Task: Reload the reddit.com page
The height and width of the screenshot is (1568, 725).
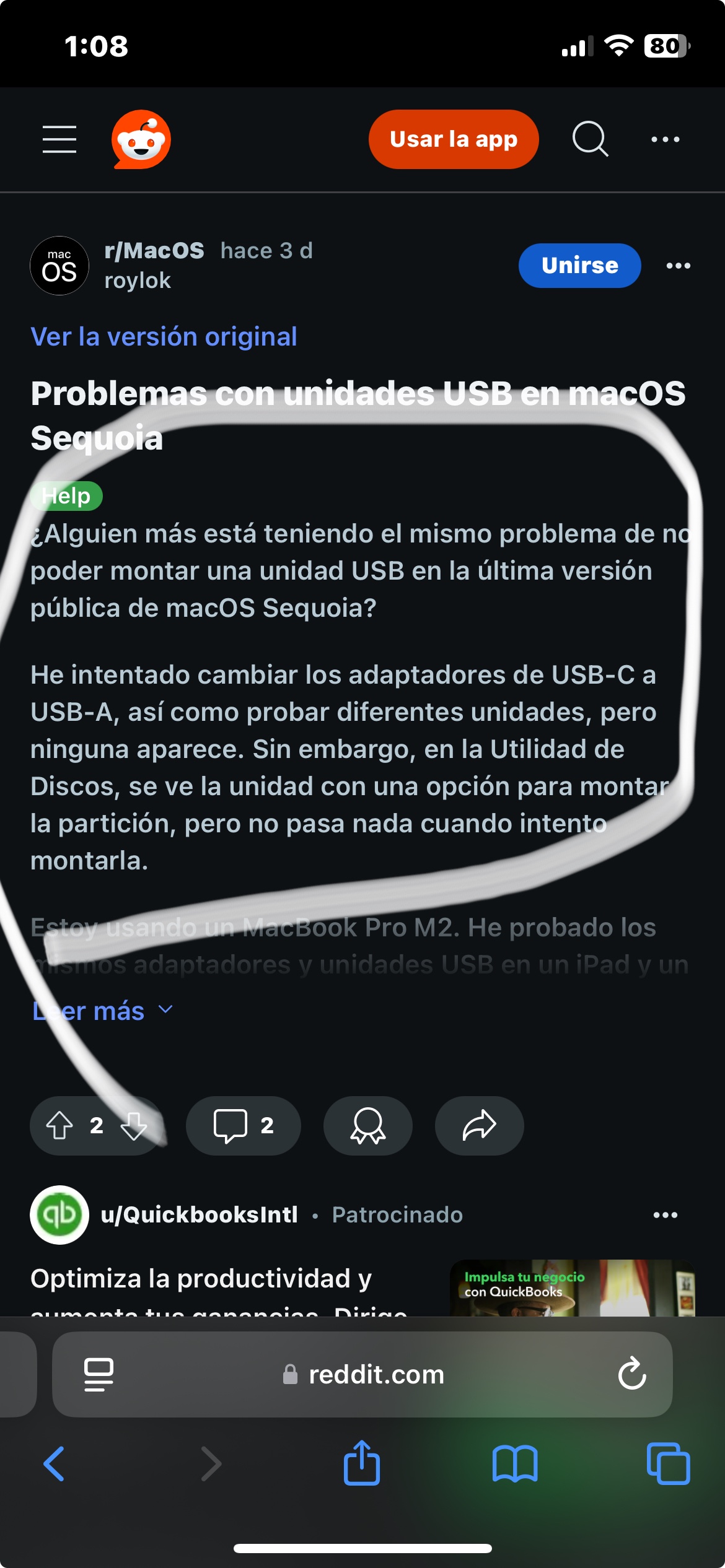Action: 631,1374
